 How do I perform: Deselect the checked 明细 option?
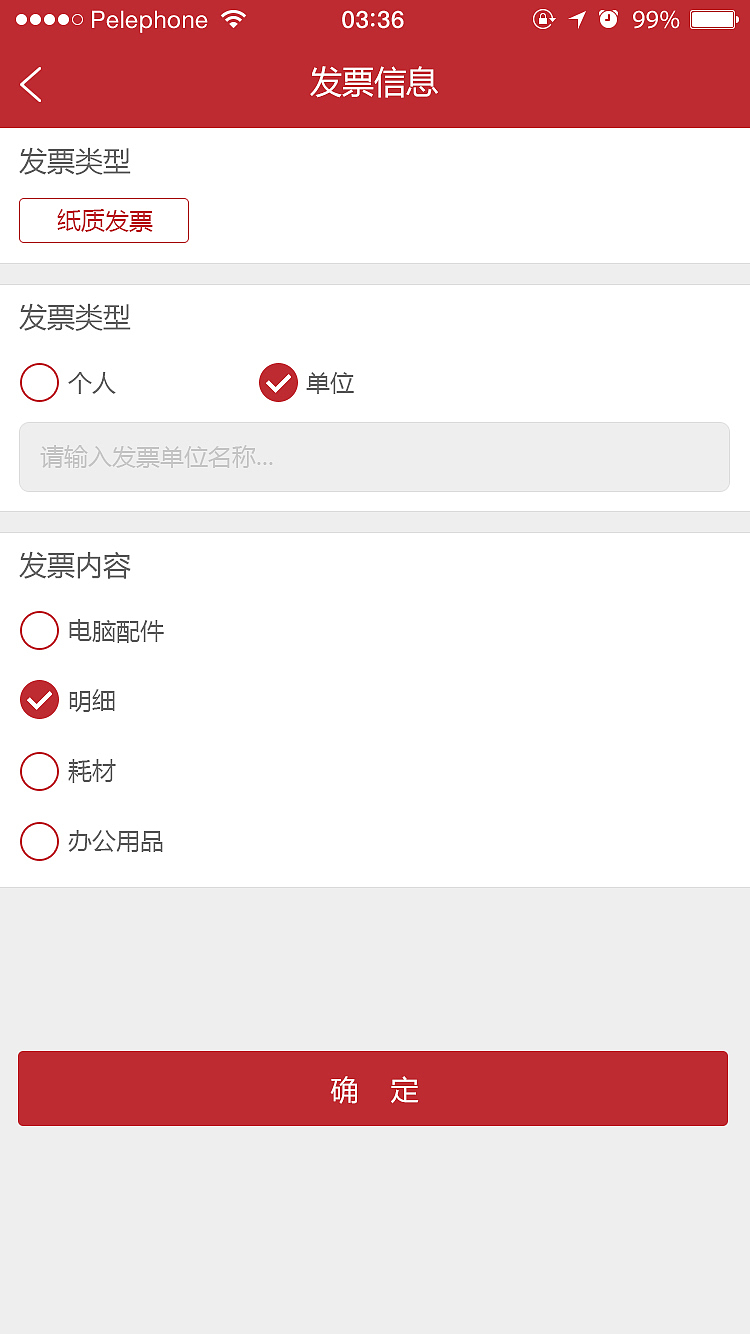39,700
